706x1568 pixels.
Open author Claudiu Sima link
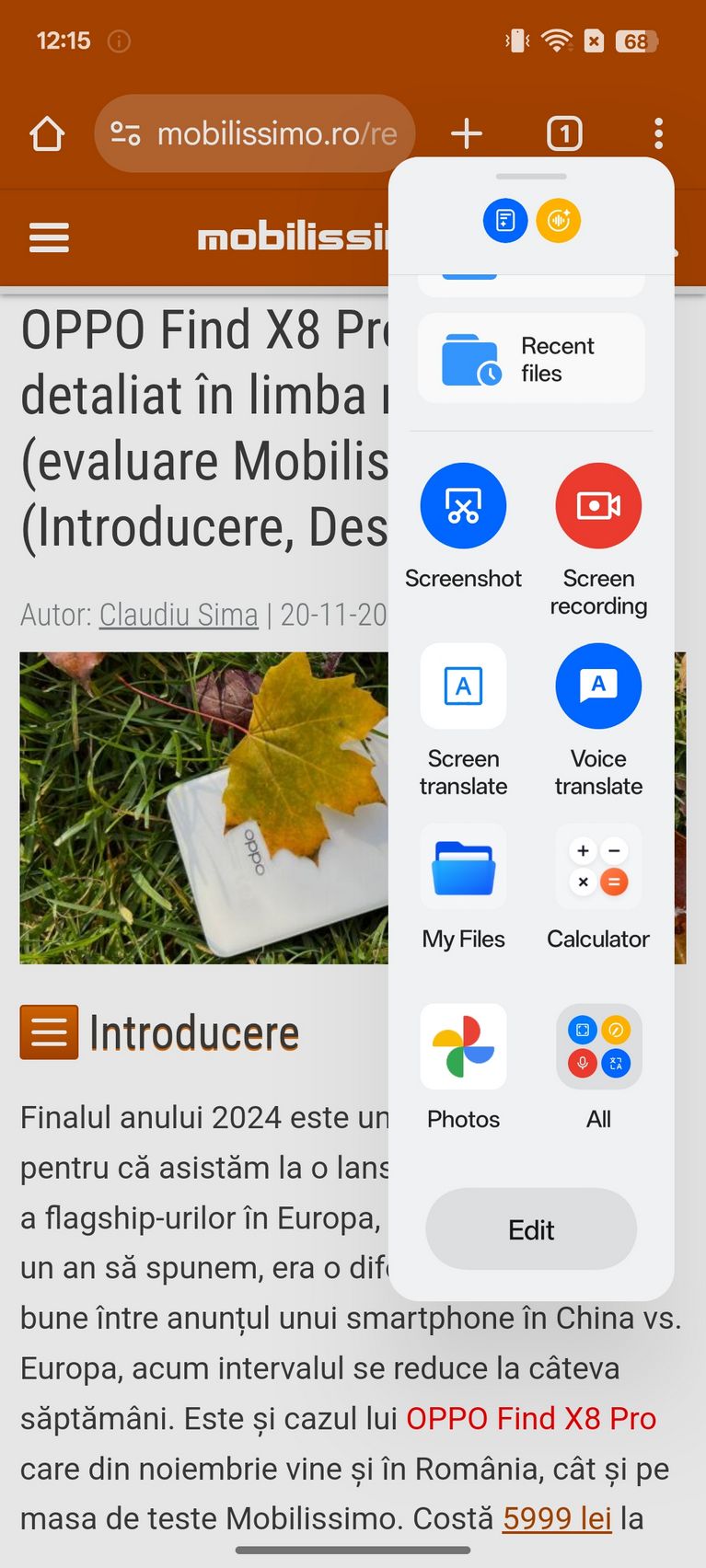(x=179, y=615)
